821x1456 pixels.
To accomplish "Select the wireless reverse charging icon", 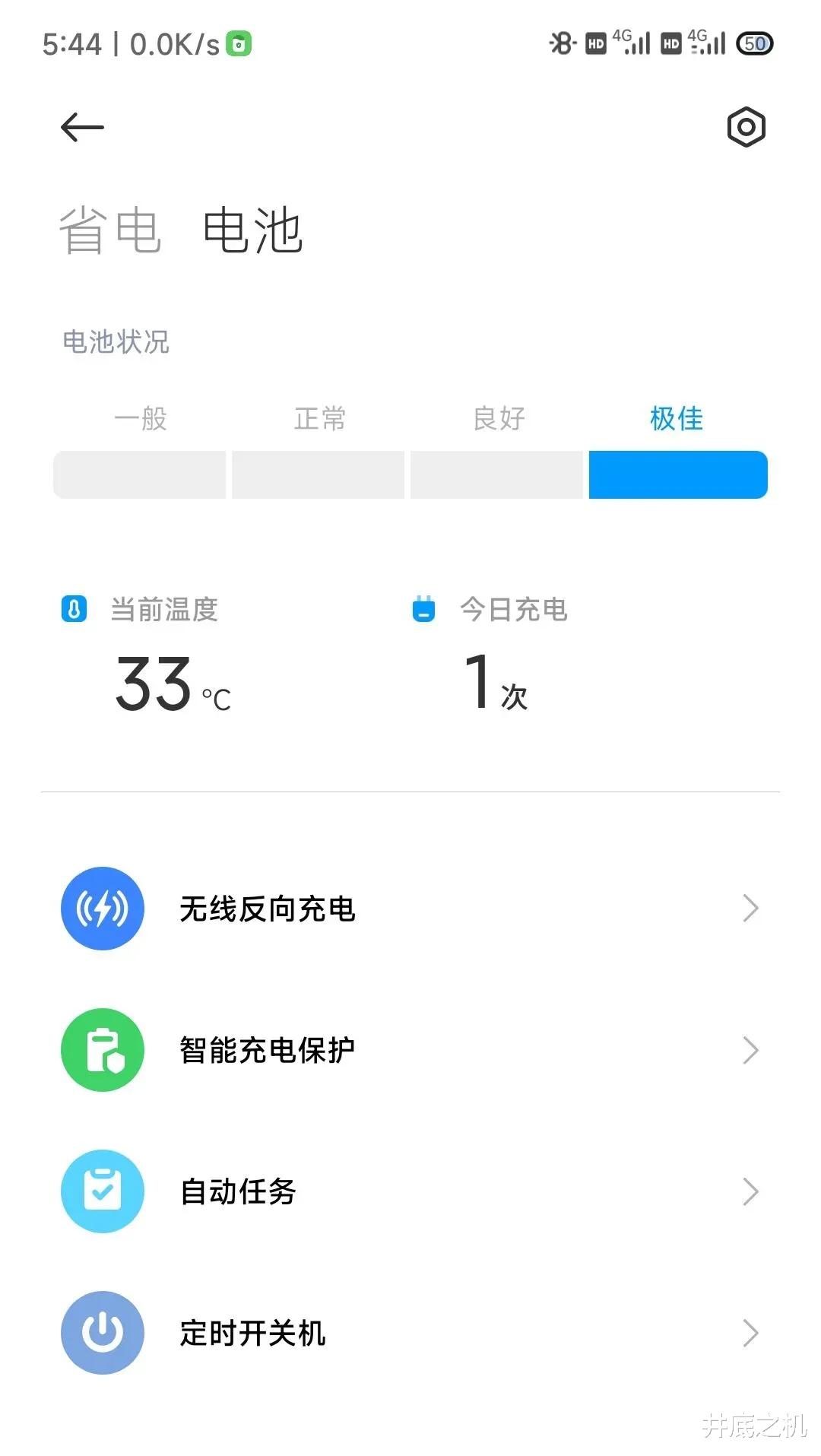I will point(103,908).
